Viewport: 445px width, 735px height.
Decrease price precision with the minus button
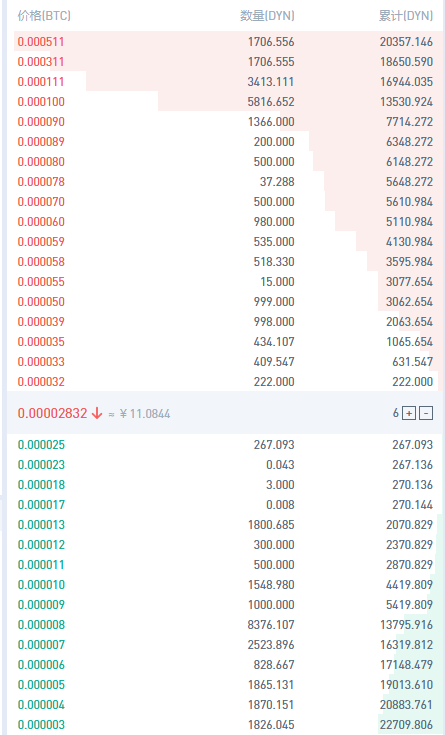[426, 413]
